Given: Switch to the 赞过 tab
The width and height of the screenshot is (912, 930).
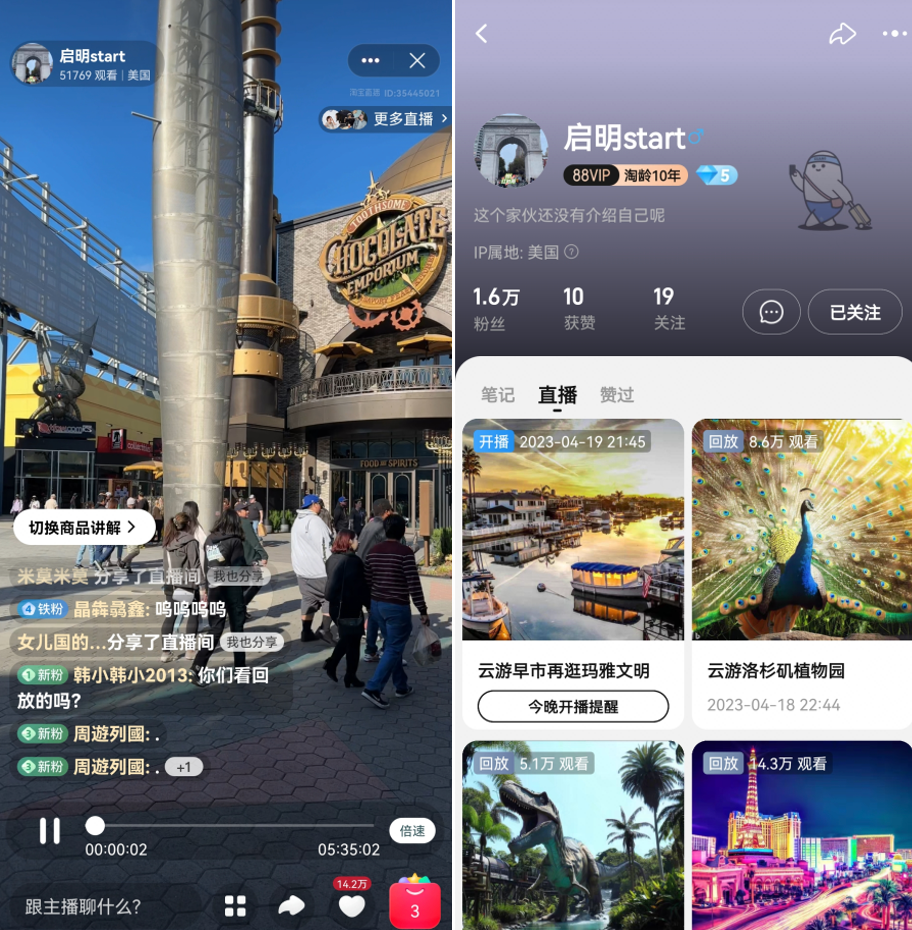Looking at the screenshot, I should click(617, 395).
